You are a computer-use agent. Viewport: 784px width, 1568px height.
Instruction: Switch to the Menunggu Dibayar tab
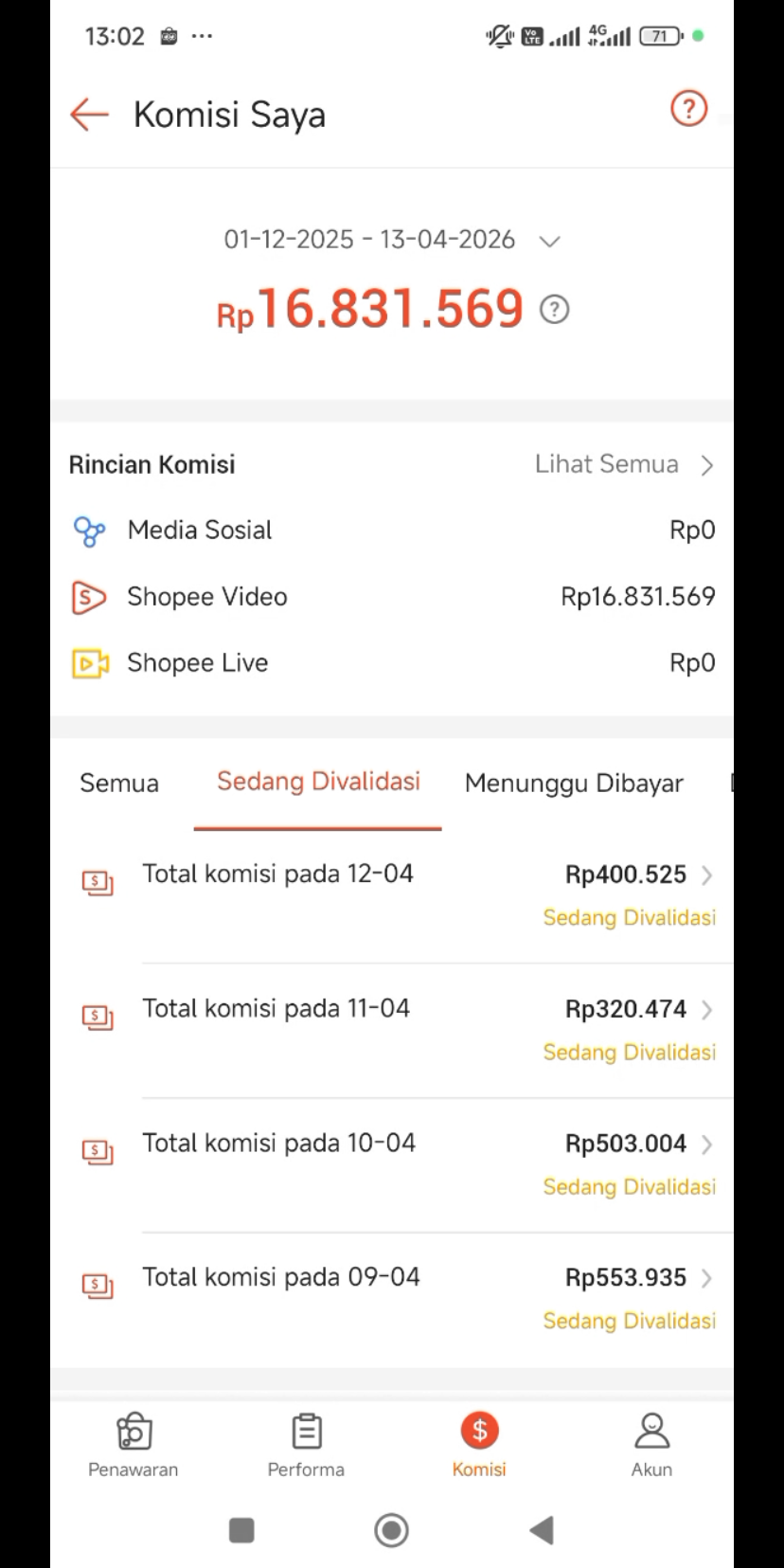click(574, 784)
